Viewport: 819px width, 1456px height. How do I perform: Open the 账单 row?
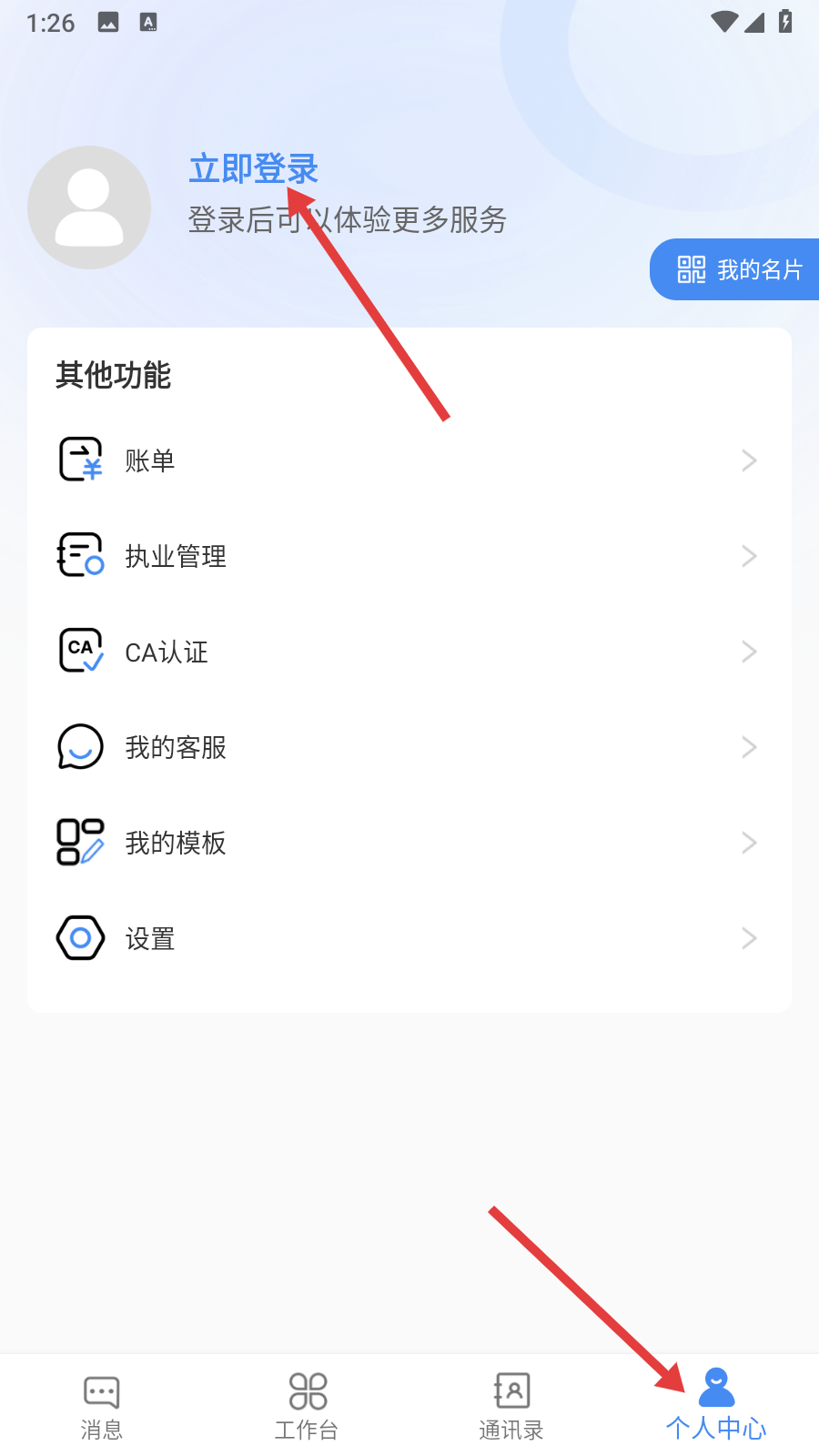coord(409,460)
